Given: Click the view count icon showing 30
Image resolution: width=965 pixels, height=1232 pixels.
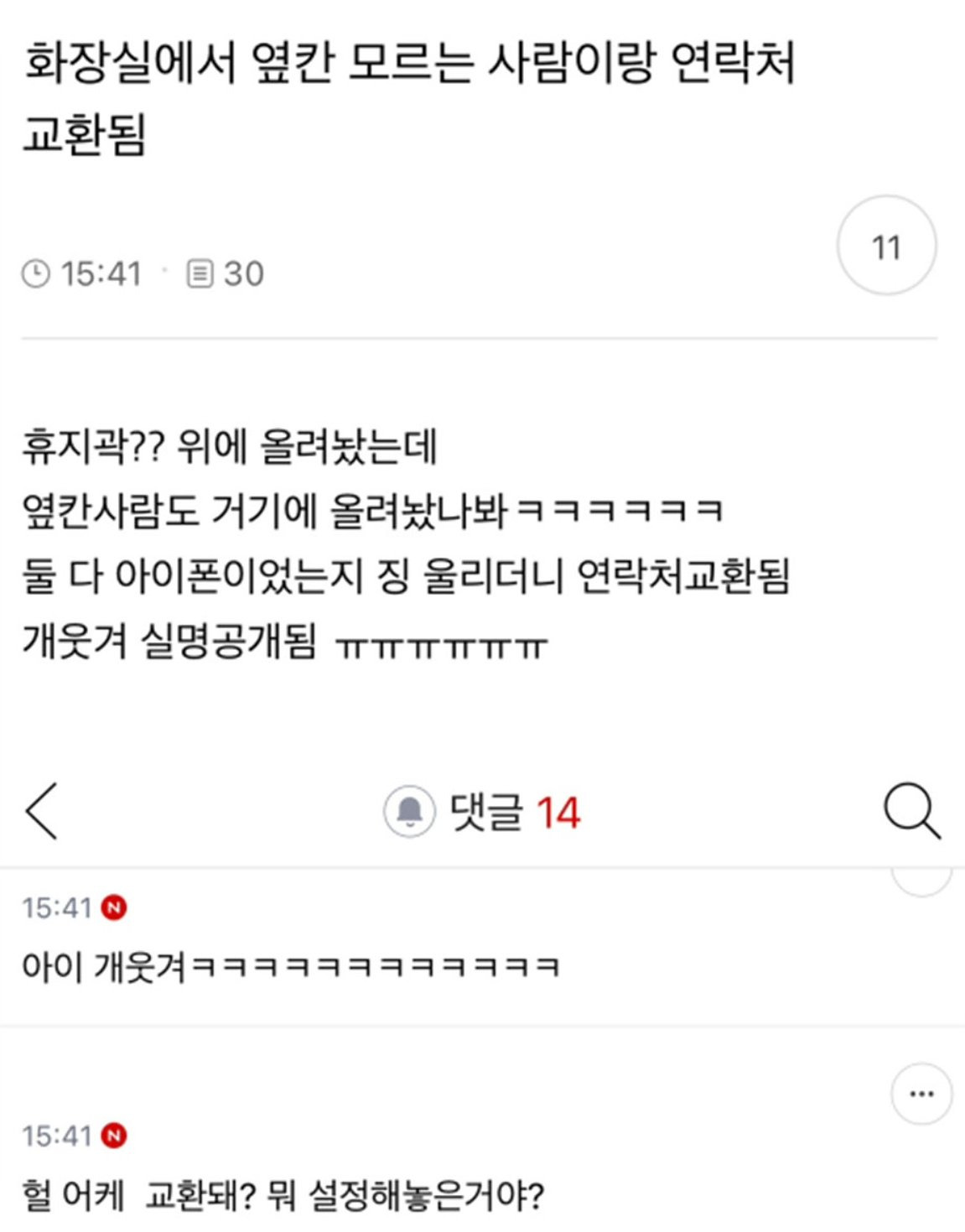Looking at the screenshot, I should (x=198, y=271).
